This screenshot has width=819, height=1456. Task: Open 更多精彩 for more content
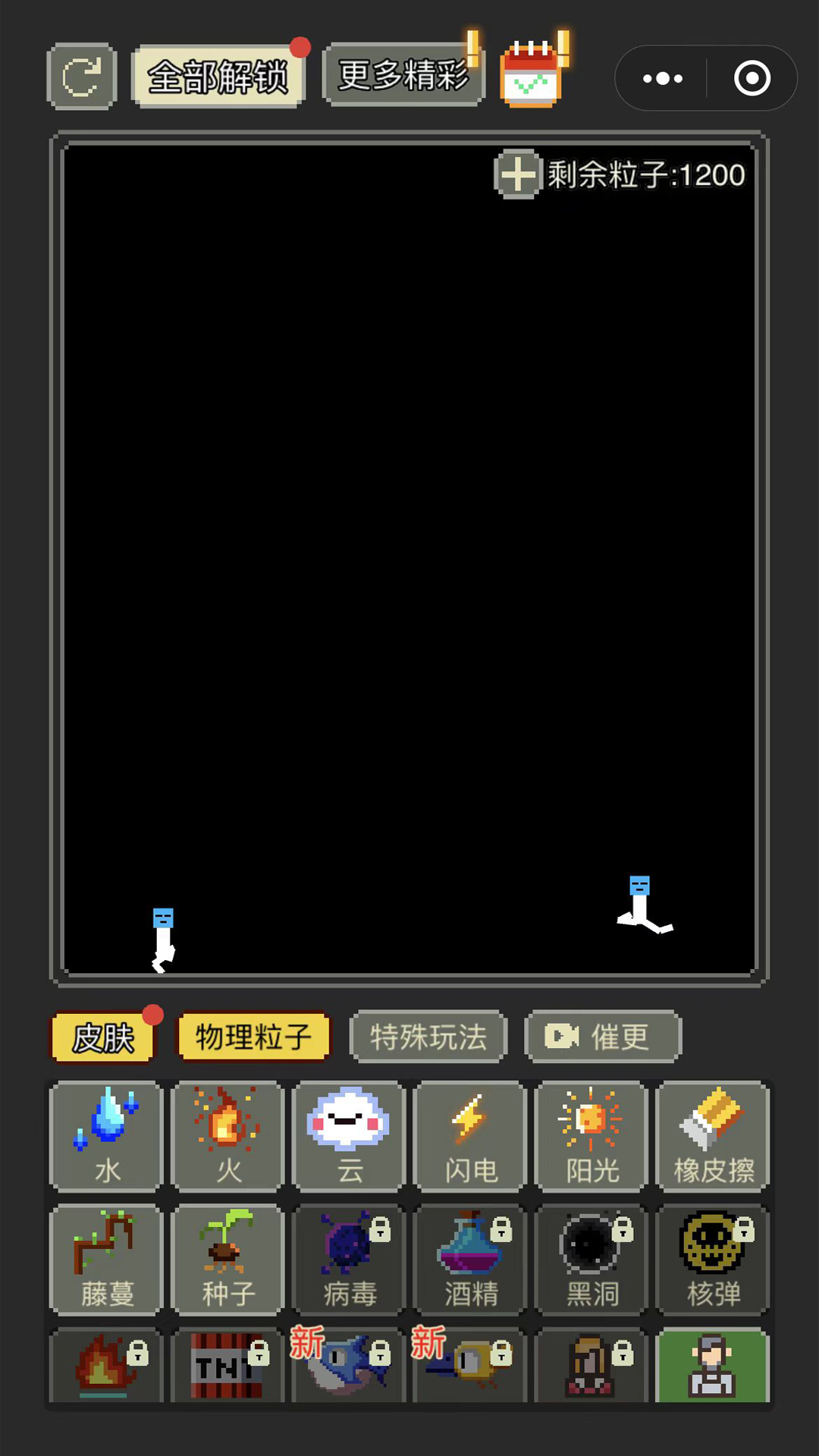pos(403,75)
